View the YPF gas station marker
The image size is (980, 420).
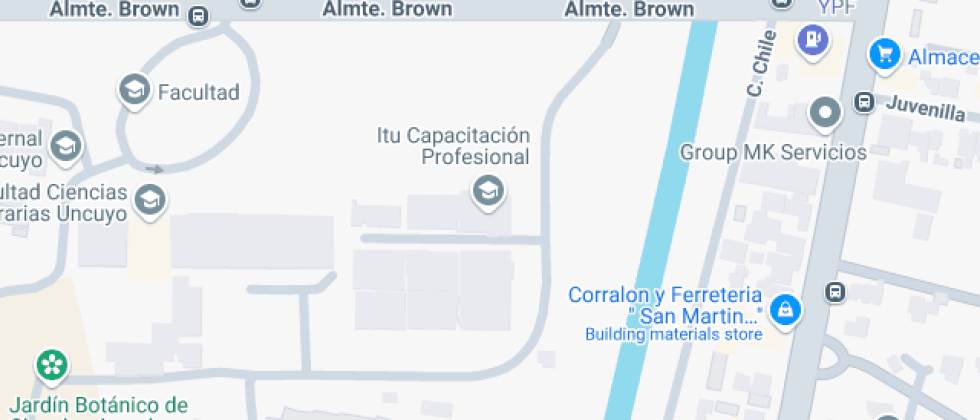coord(812,41)
